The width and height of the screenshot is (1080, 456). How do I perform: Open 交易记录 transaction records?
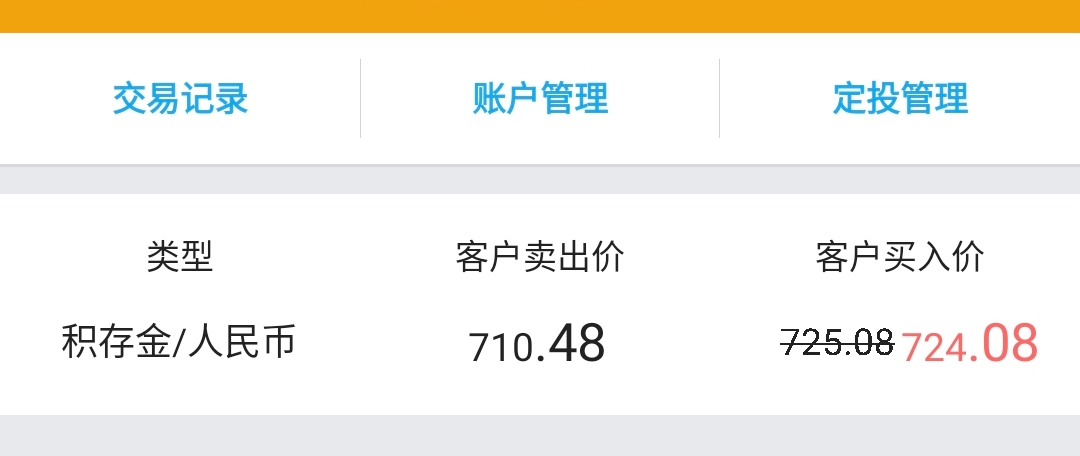point(180,99)
